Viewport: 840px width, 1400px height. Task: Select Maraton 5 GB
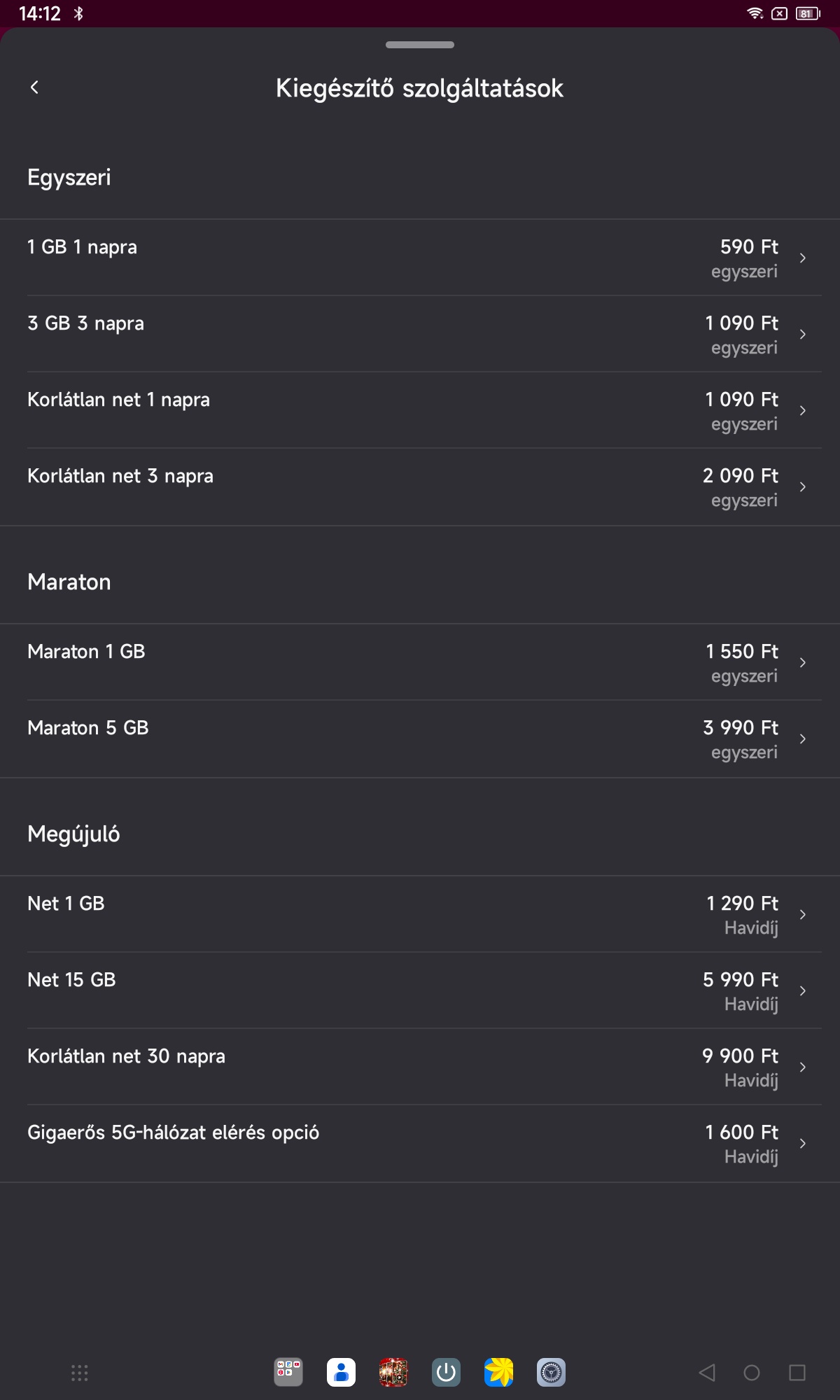tap(420, 738)
